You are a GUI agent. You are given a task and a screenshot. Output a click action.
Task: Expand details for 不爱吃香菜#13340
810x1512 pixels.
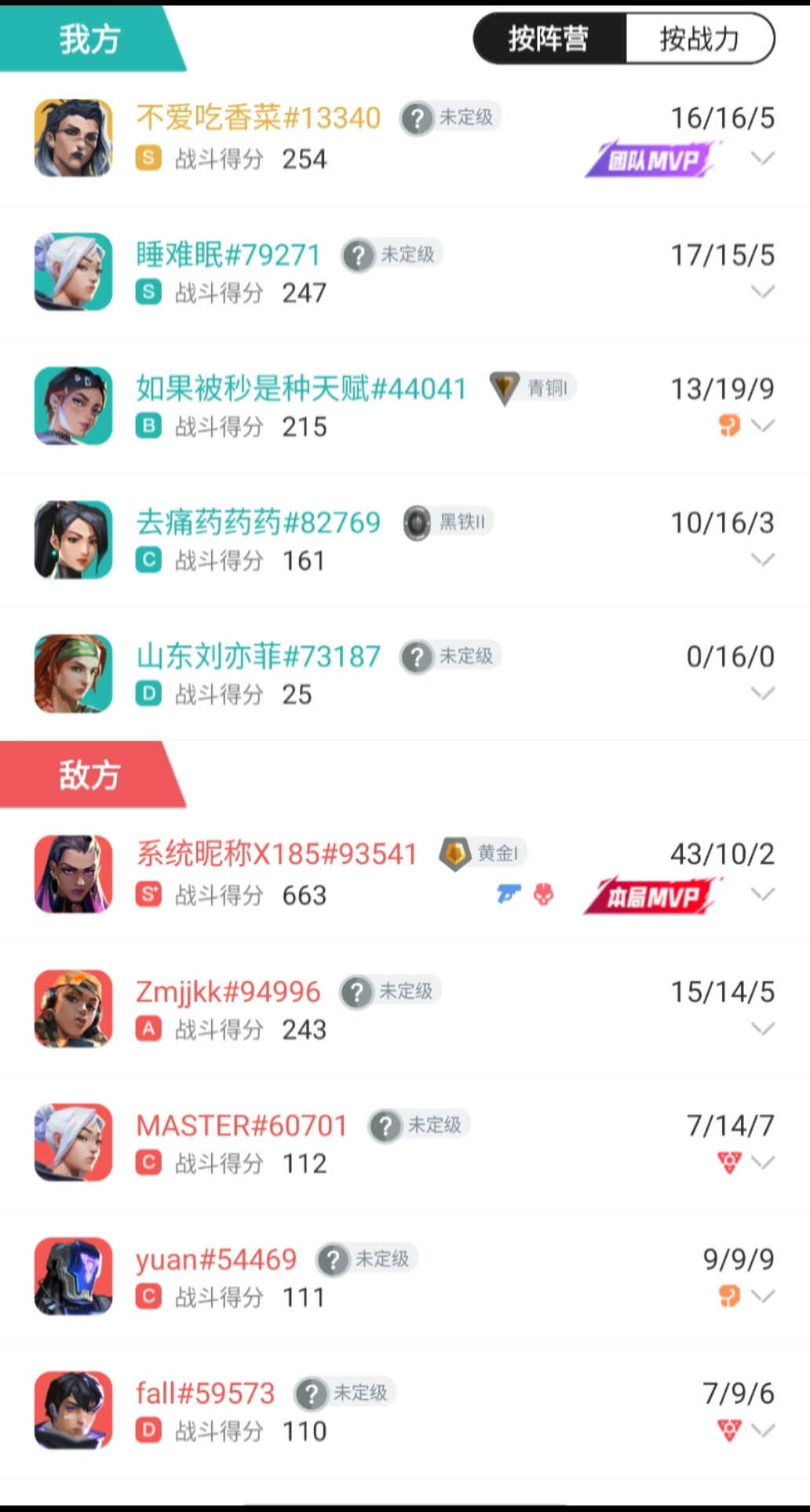762,158
